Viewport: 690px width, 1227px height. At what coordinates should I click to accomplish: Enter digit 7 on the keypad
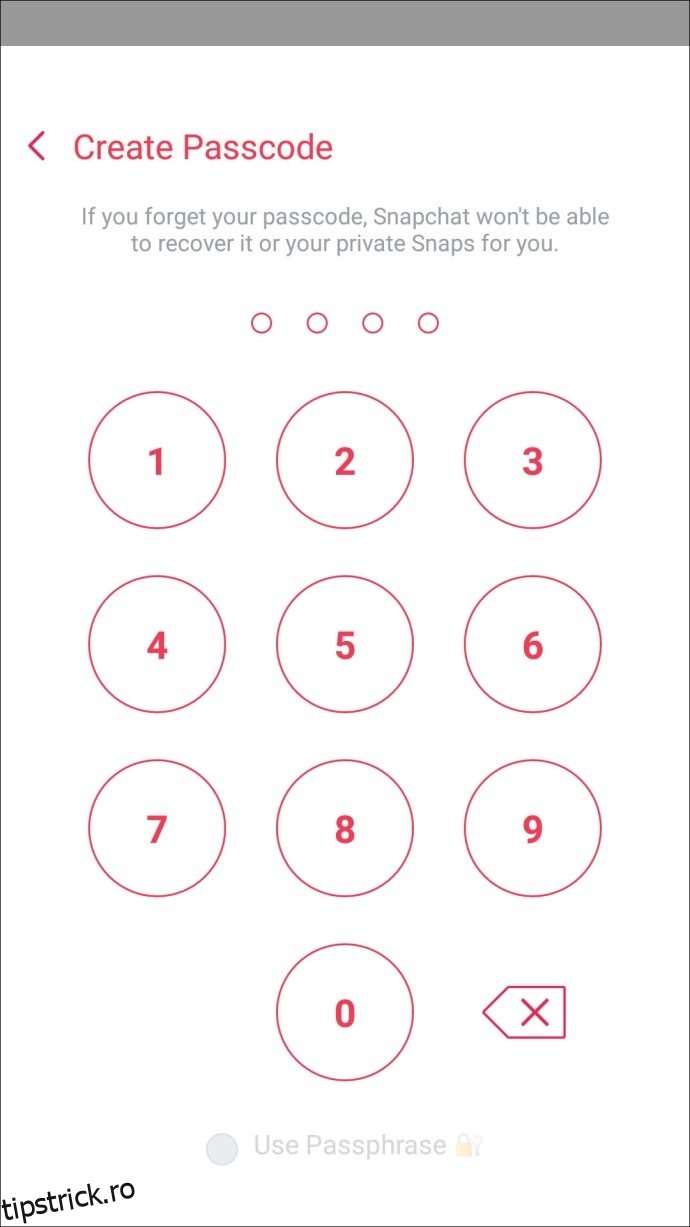(157, 829)
